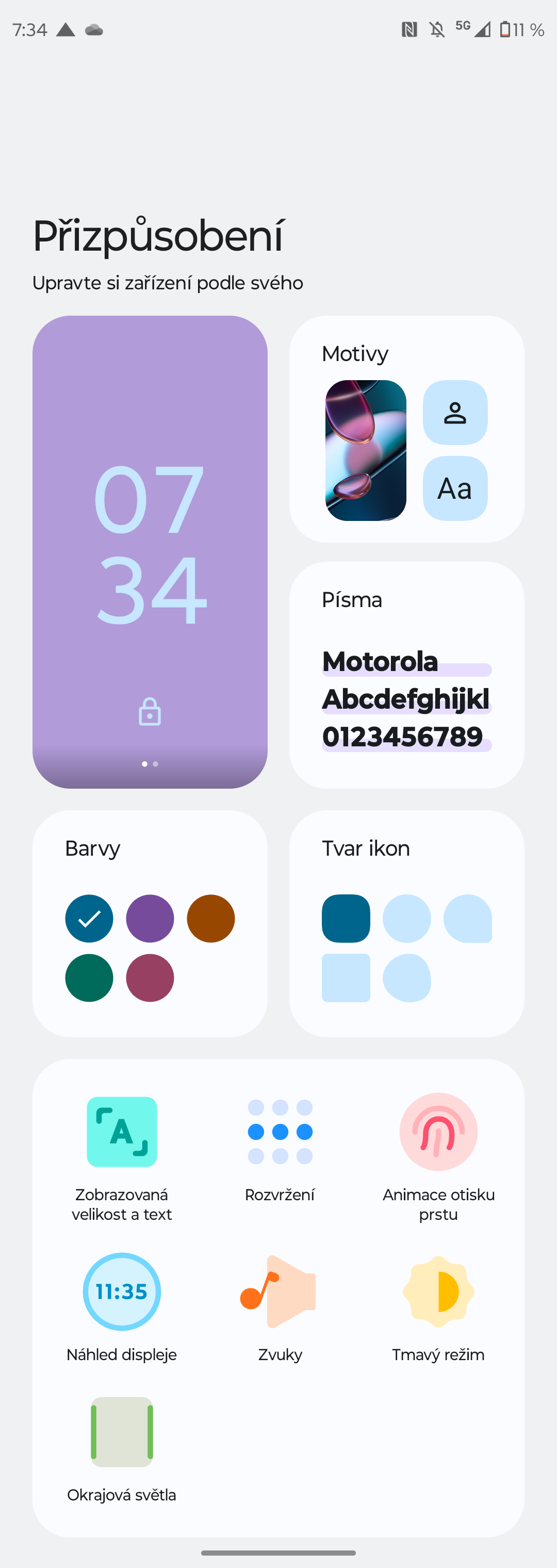Open the Motivy themes card
Viewport: 557px width, 1568px height.
pyautogui.click(x=406, y=429)
